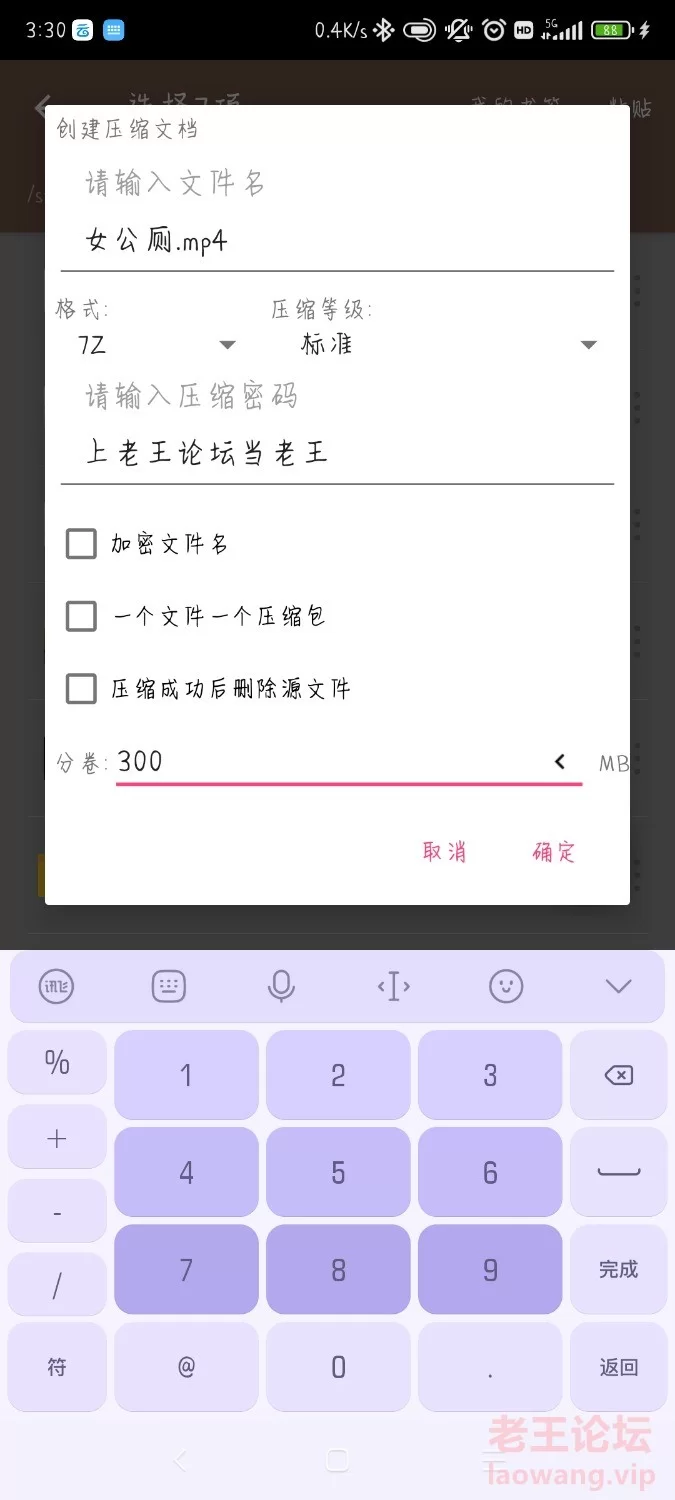Expand the 压缩等级 dropdown showing 标准

(x=447, y=345)
